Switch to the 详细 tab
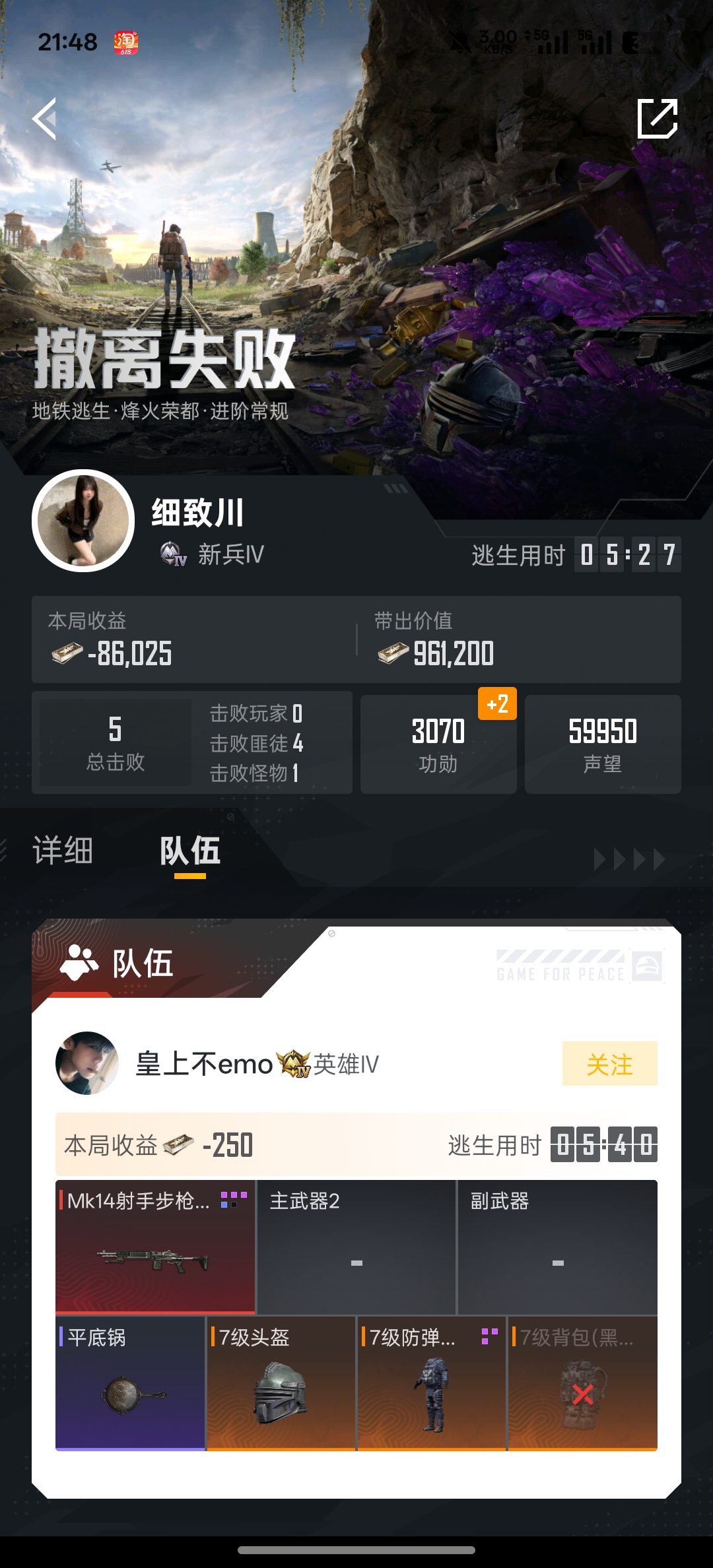The height and width of the screenshot is (1568, 713). [x=63, y=850]
